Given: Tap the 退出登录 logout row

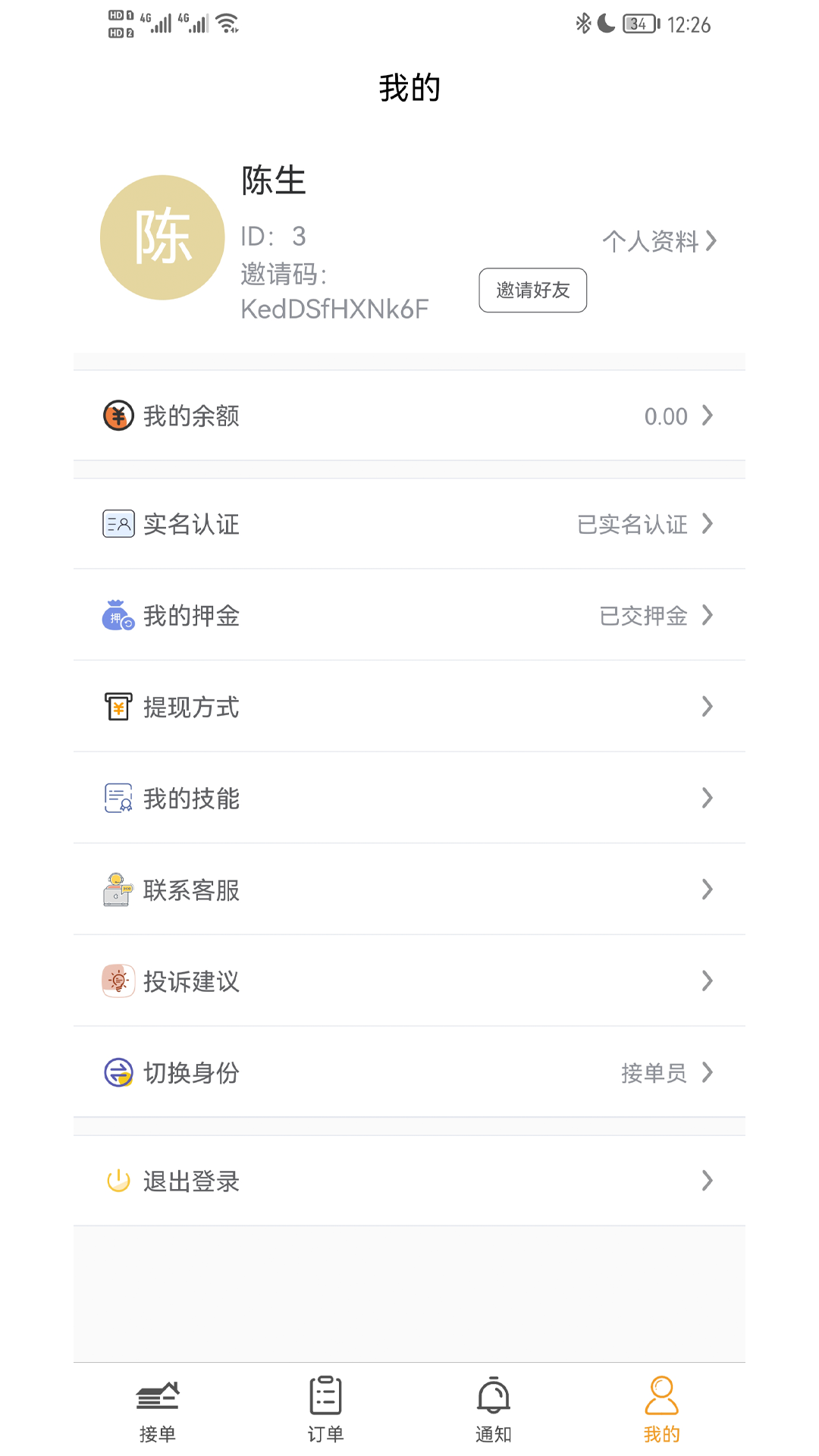Looking at the screenshot, I should coord(409,1180).
